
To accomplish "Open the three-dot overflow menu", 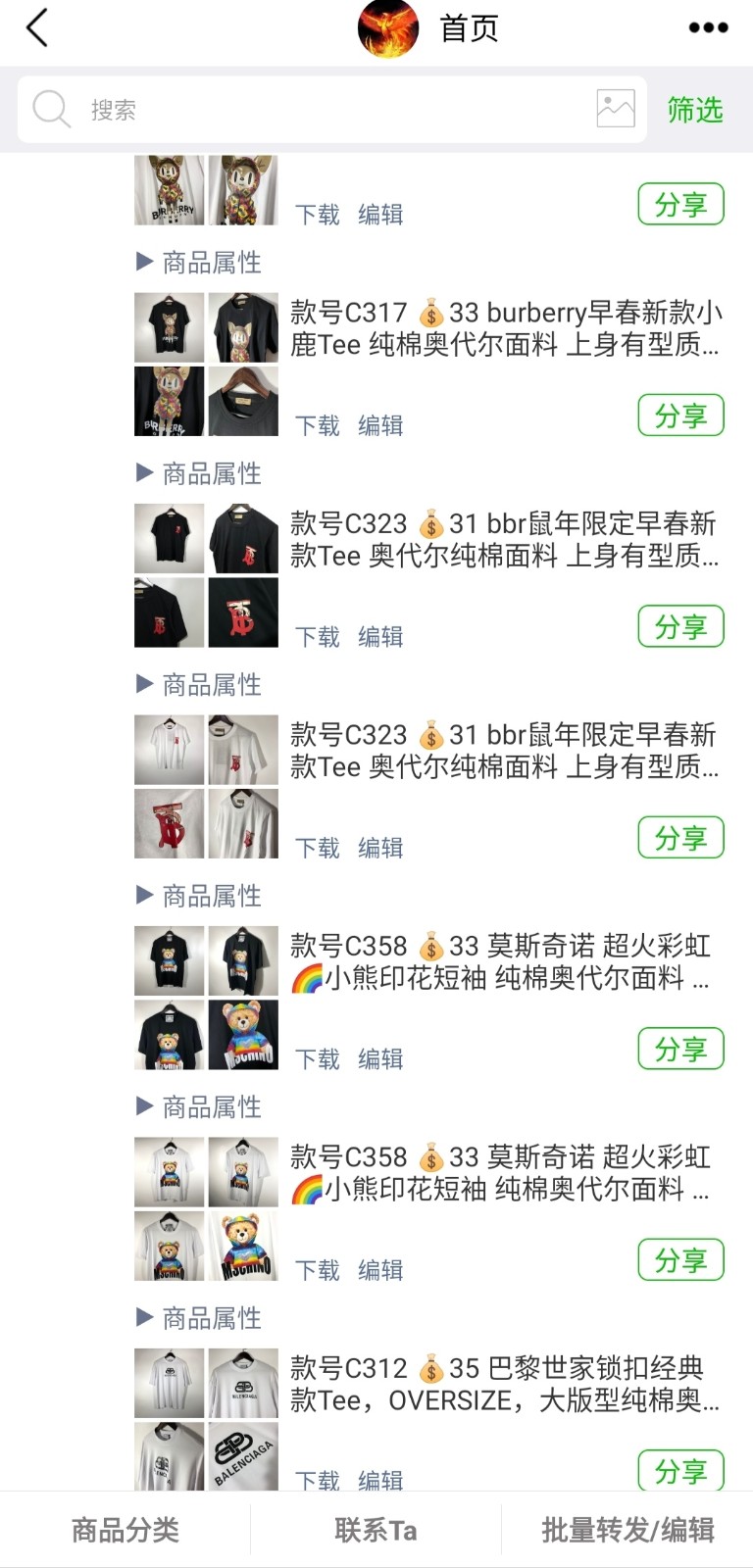I will point(708,28).
